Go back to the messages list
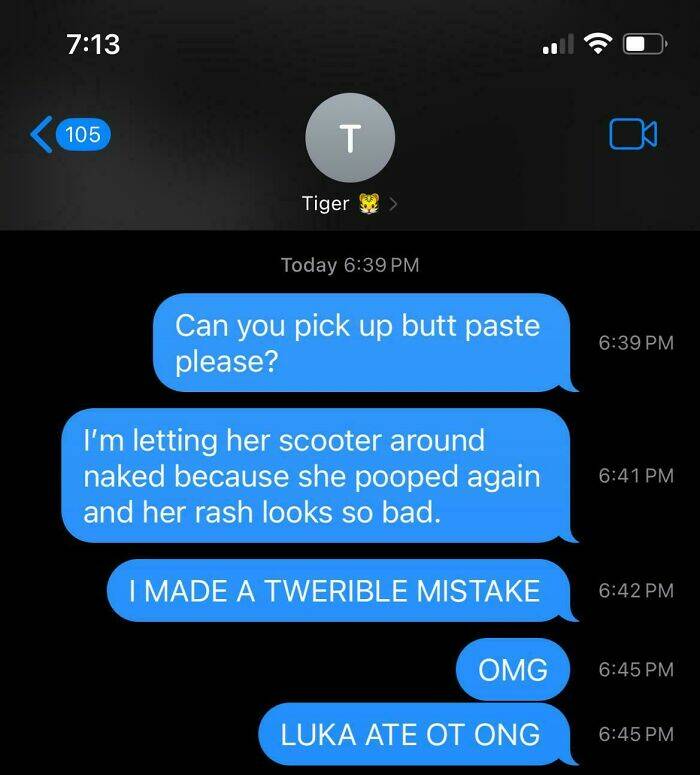Image resolution: width=700 pixels, height=775 pixels. (x=68, y=134)
